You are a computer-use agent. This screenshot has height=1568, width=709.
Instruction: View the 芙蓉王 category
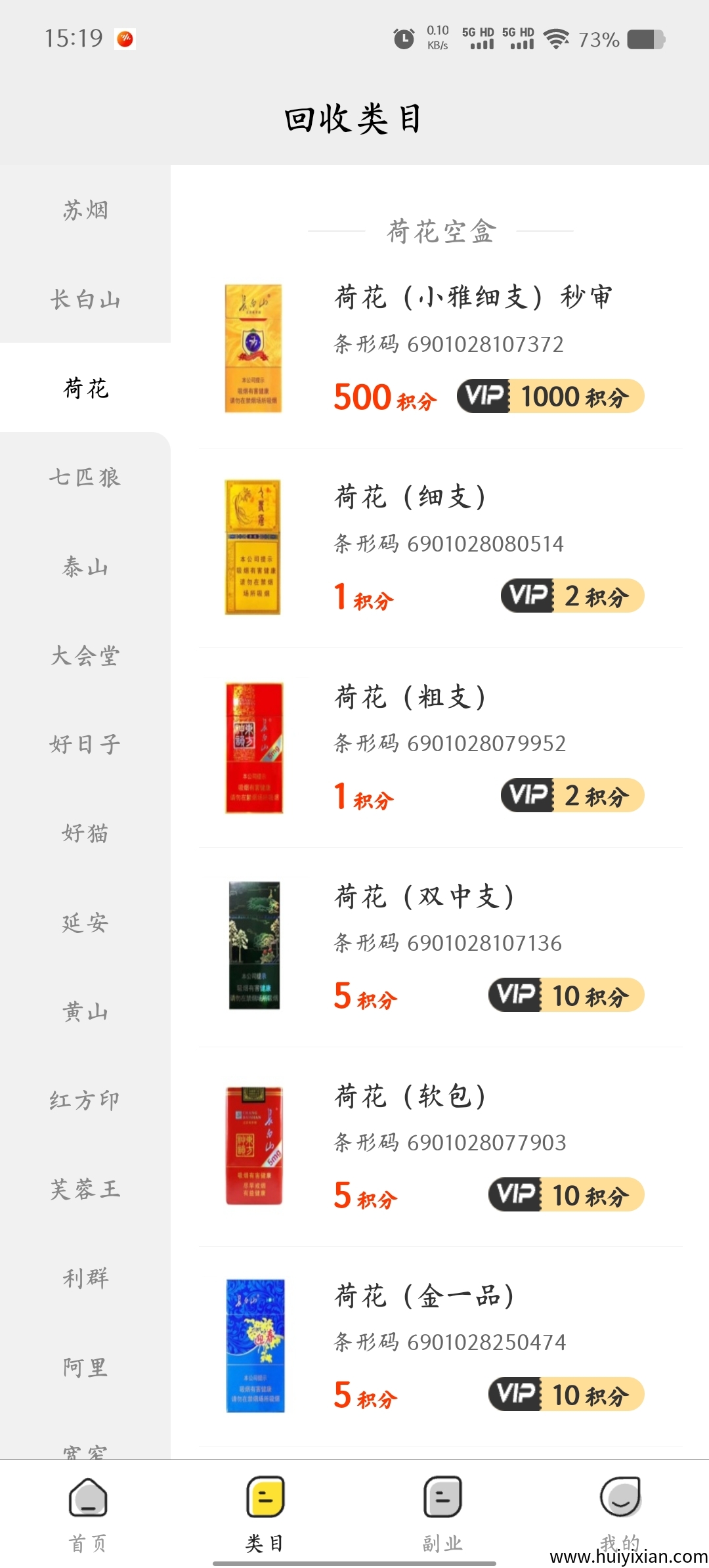click(85, 1189)
